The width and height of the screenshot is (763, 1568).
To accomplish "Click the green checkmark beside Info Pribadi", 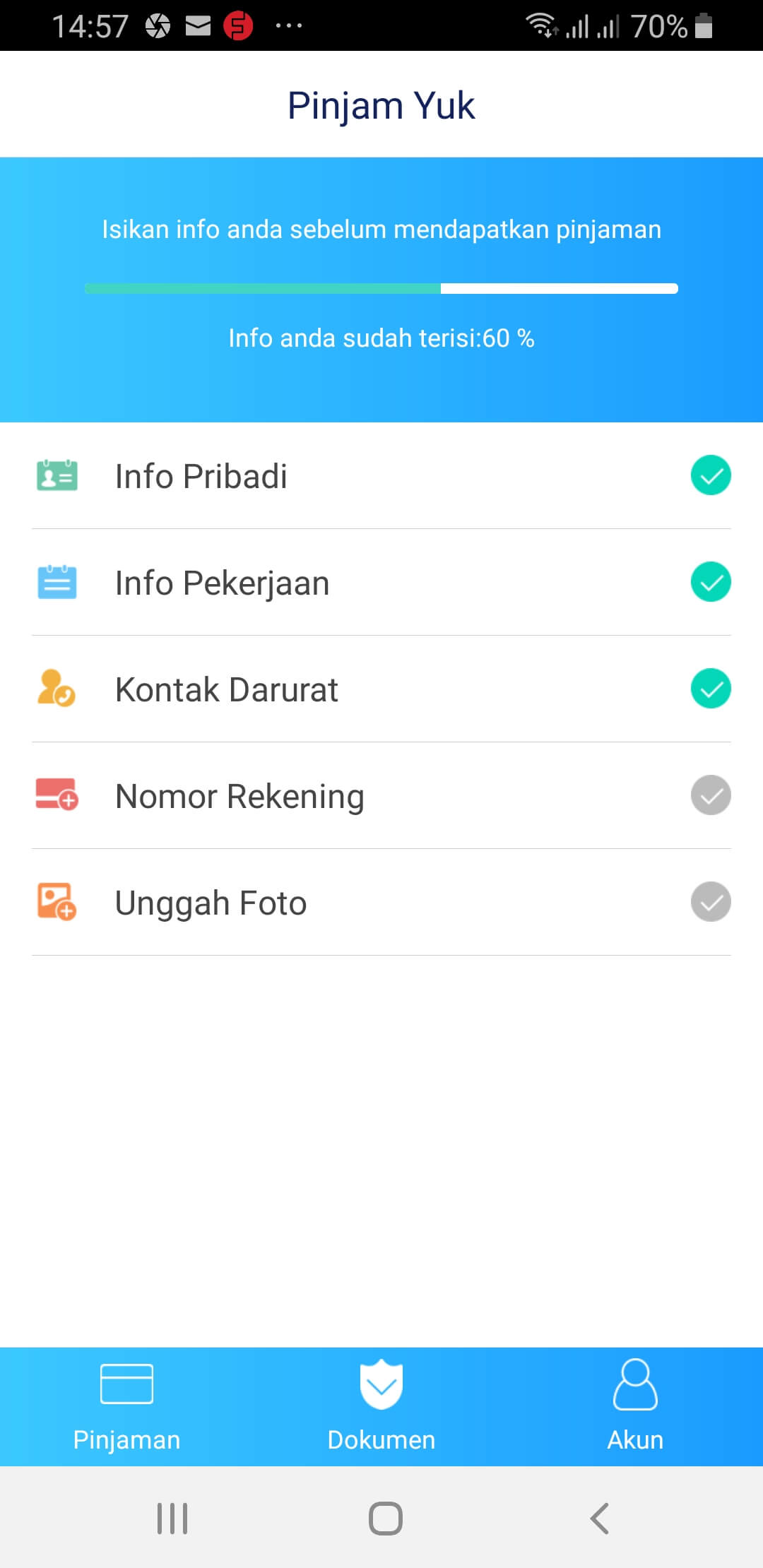I will 710,475.
